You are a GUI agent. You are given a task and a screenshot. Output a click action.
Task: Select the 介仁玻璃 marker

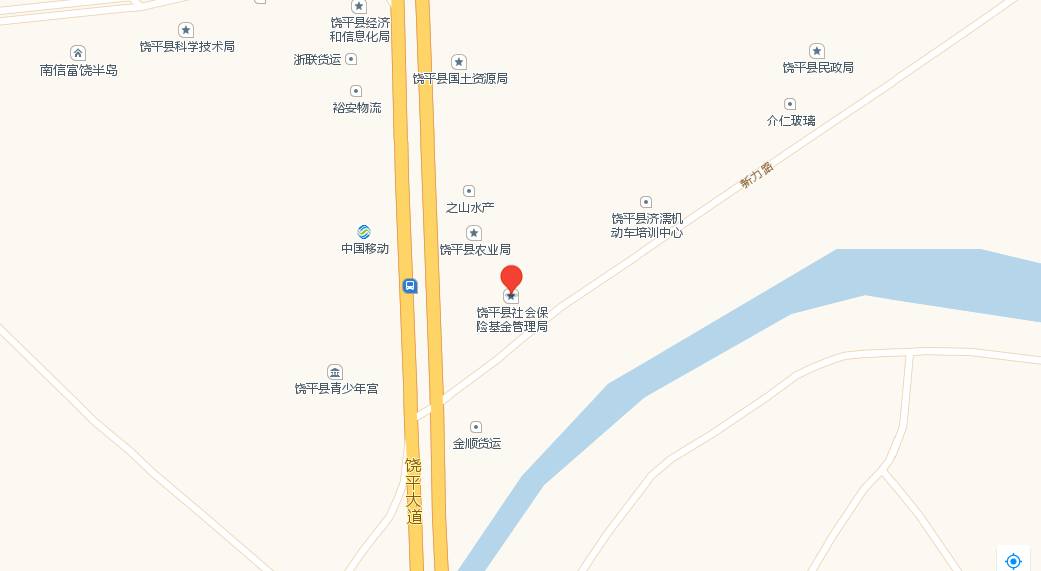pos(790,104)
